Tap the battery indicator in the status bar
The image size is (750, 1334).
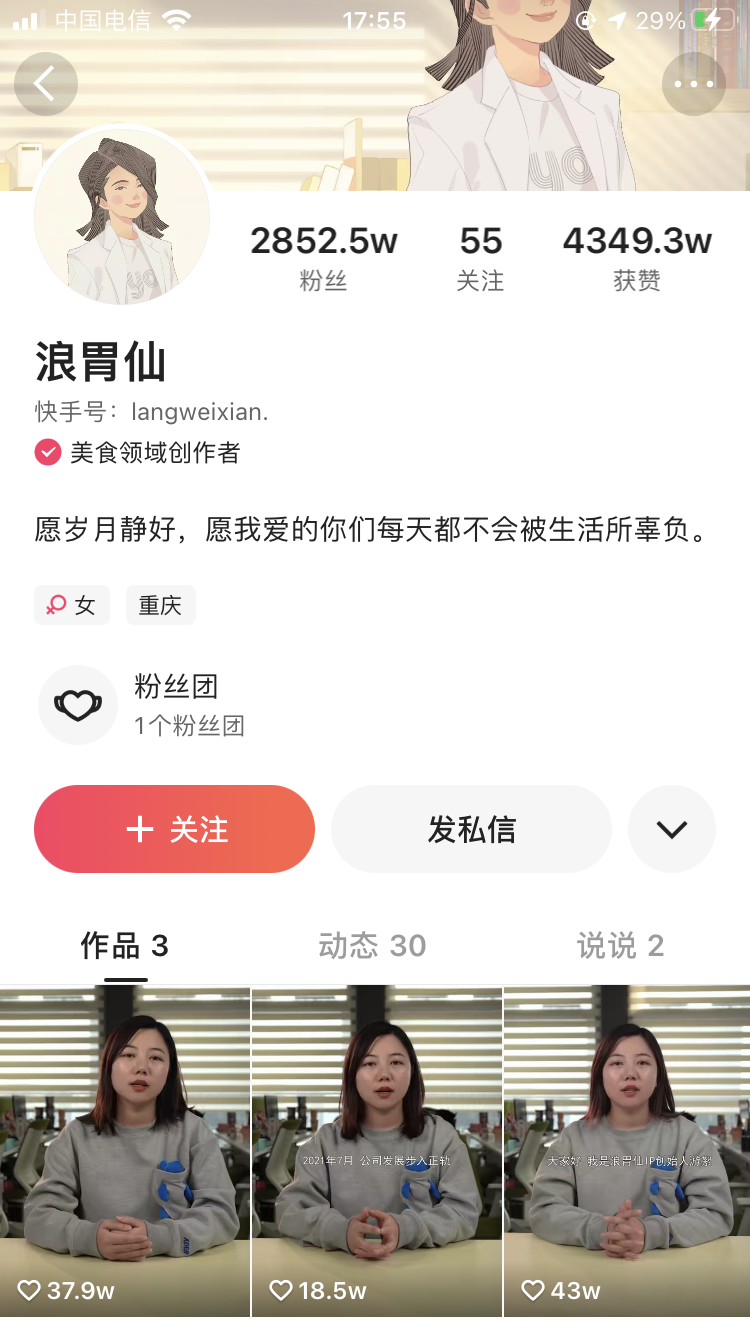pos(712,19)
